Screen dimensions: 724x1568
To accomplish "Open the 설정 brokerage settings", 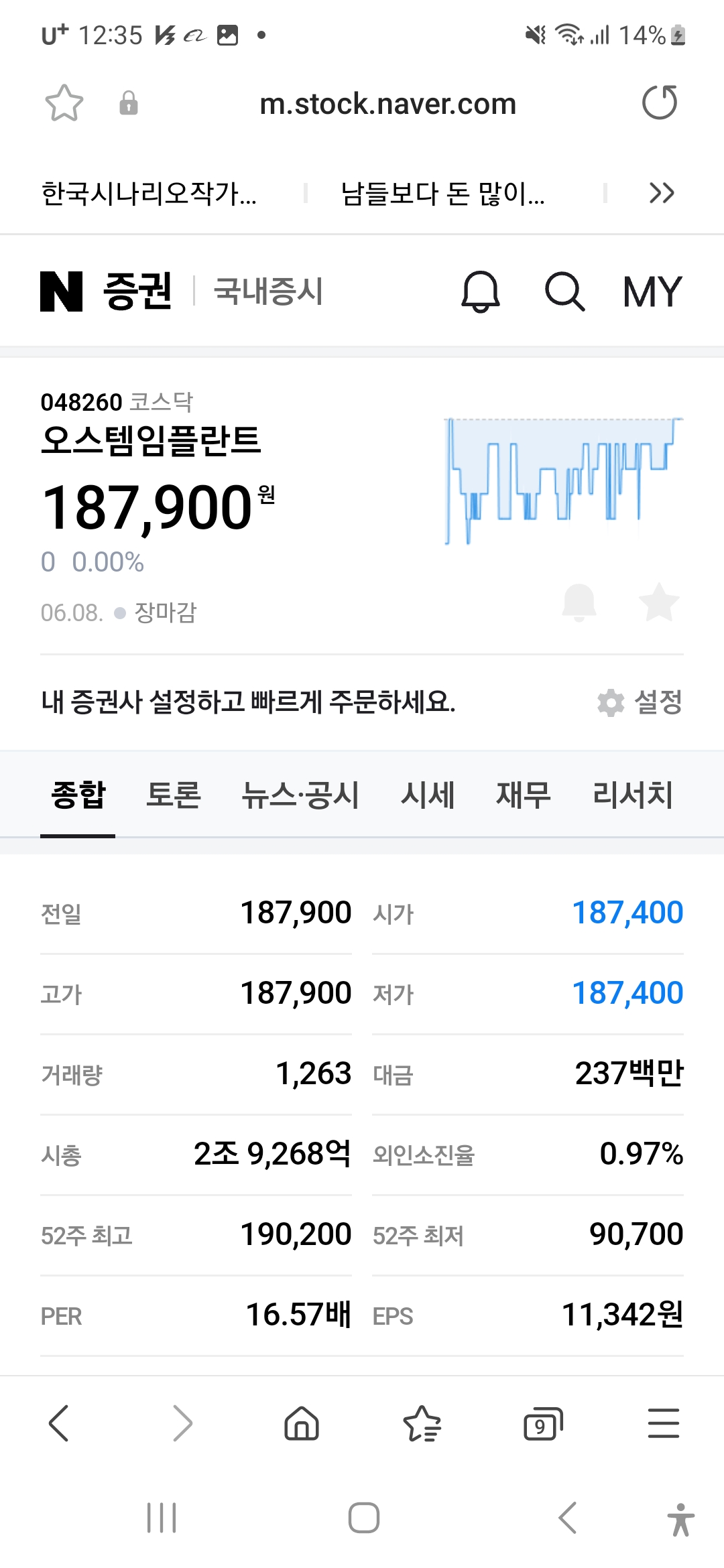I will pyautogui.click(x=640, y=702).
